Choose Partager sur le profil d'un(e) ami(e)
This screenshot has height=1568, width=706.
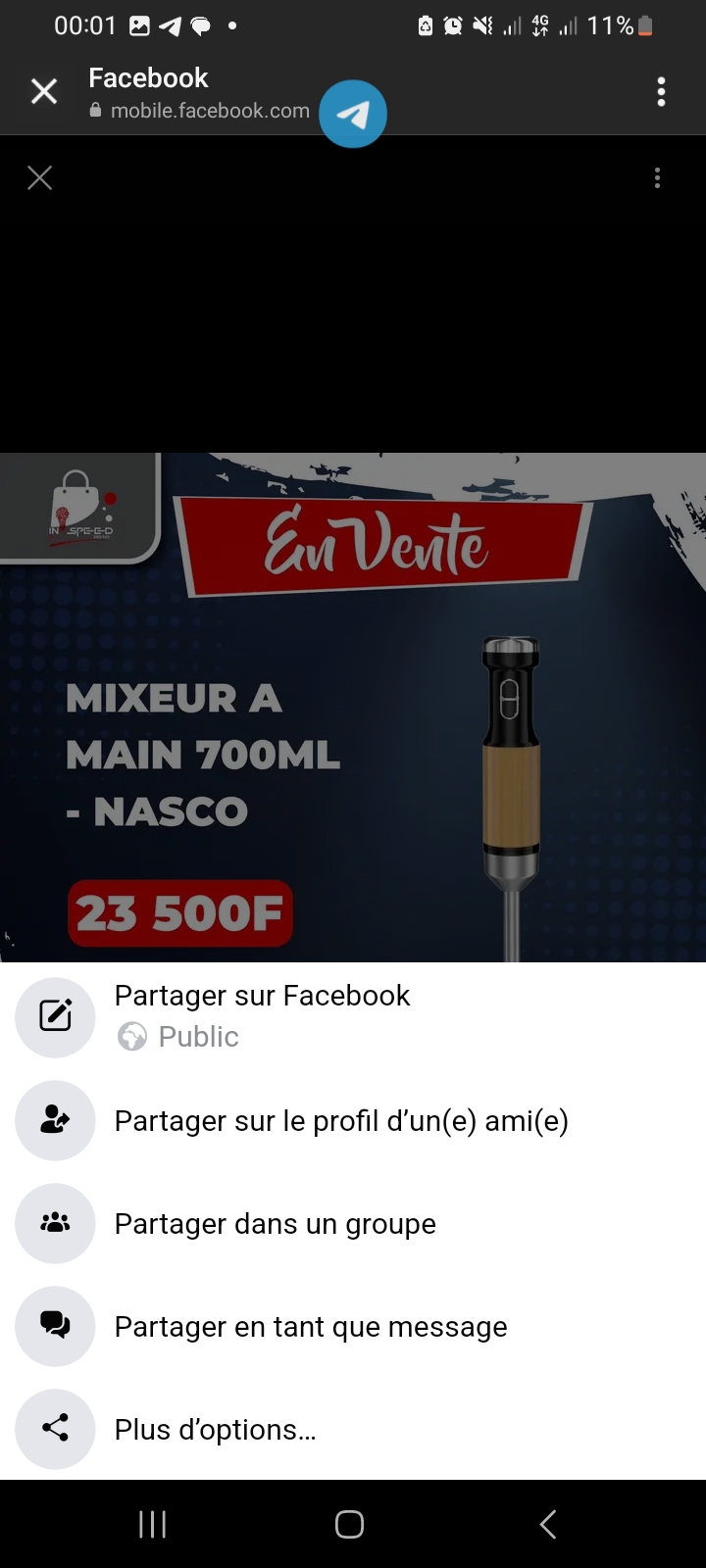[340, 1121]
